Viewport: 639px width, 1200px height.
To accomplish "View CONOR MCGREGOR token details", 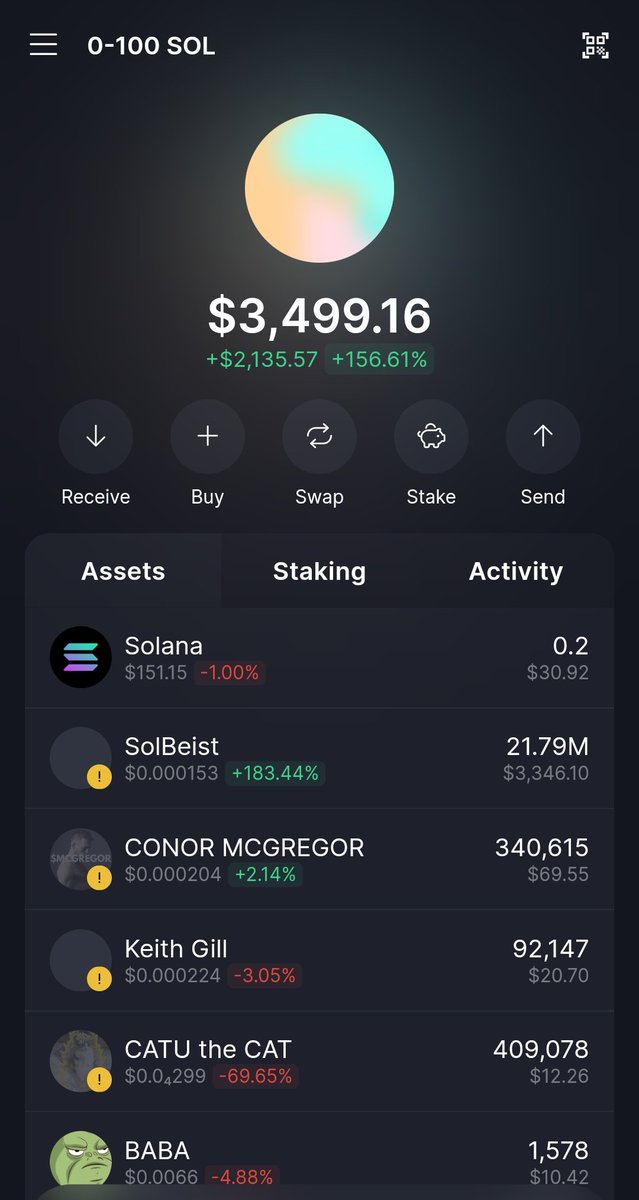I will pos(319,859).
